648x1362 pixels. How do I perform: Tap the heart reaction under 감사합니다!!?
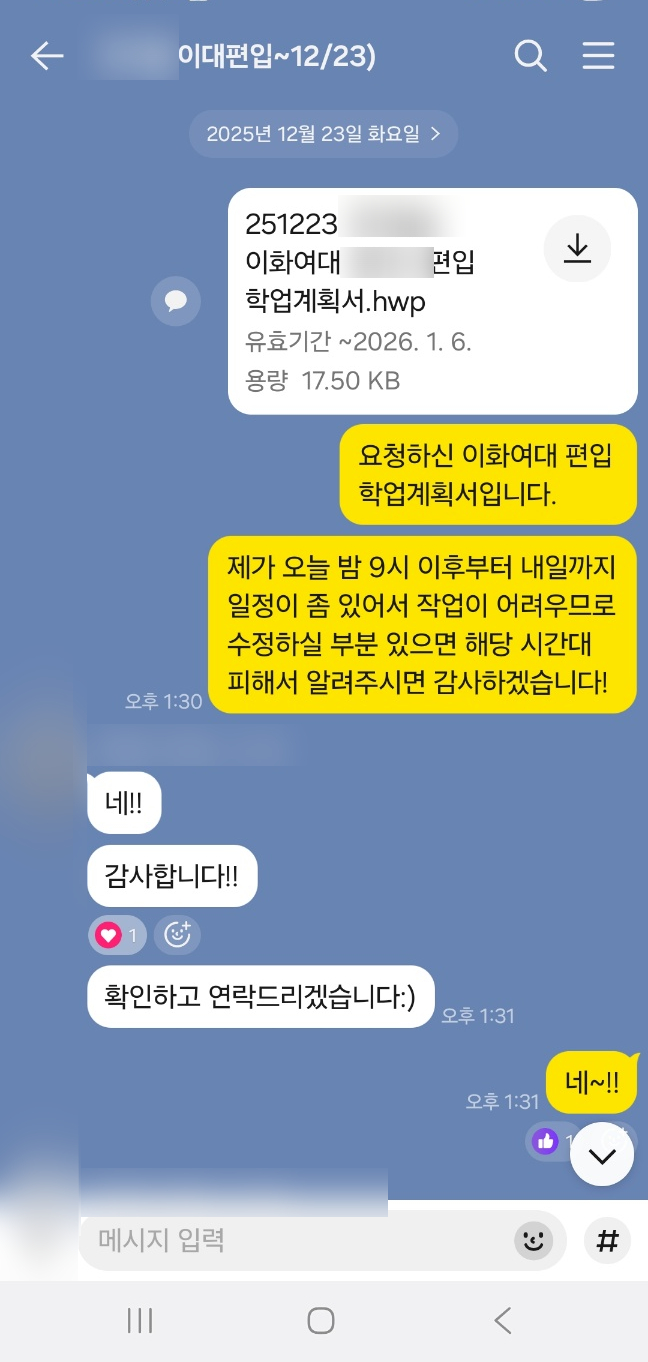118,935
